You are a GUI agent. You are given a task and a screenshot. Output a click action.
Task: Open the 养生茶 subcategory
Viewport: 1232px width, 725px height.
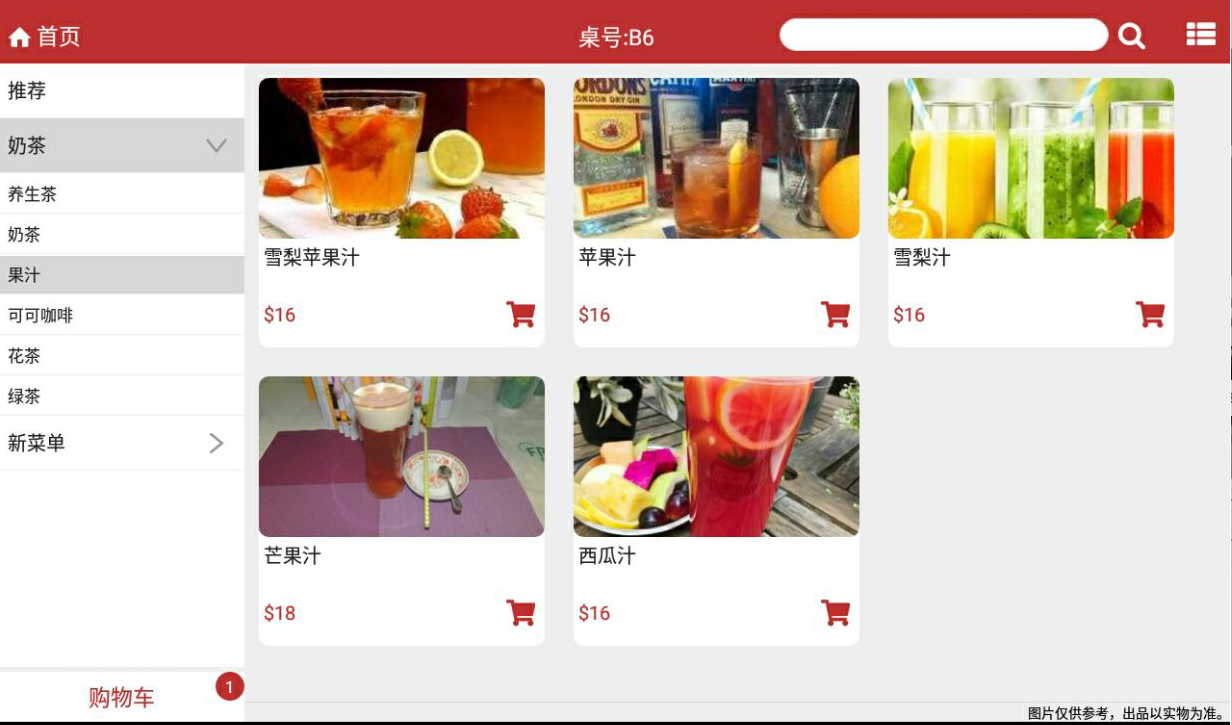(121, 194)
